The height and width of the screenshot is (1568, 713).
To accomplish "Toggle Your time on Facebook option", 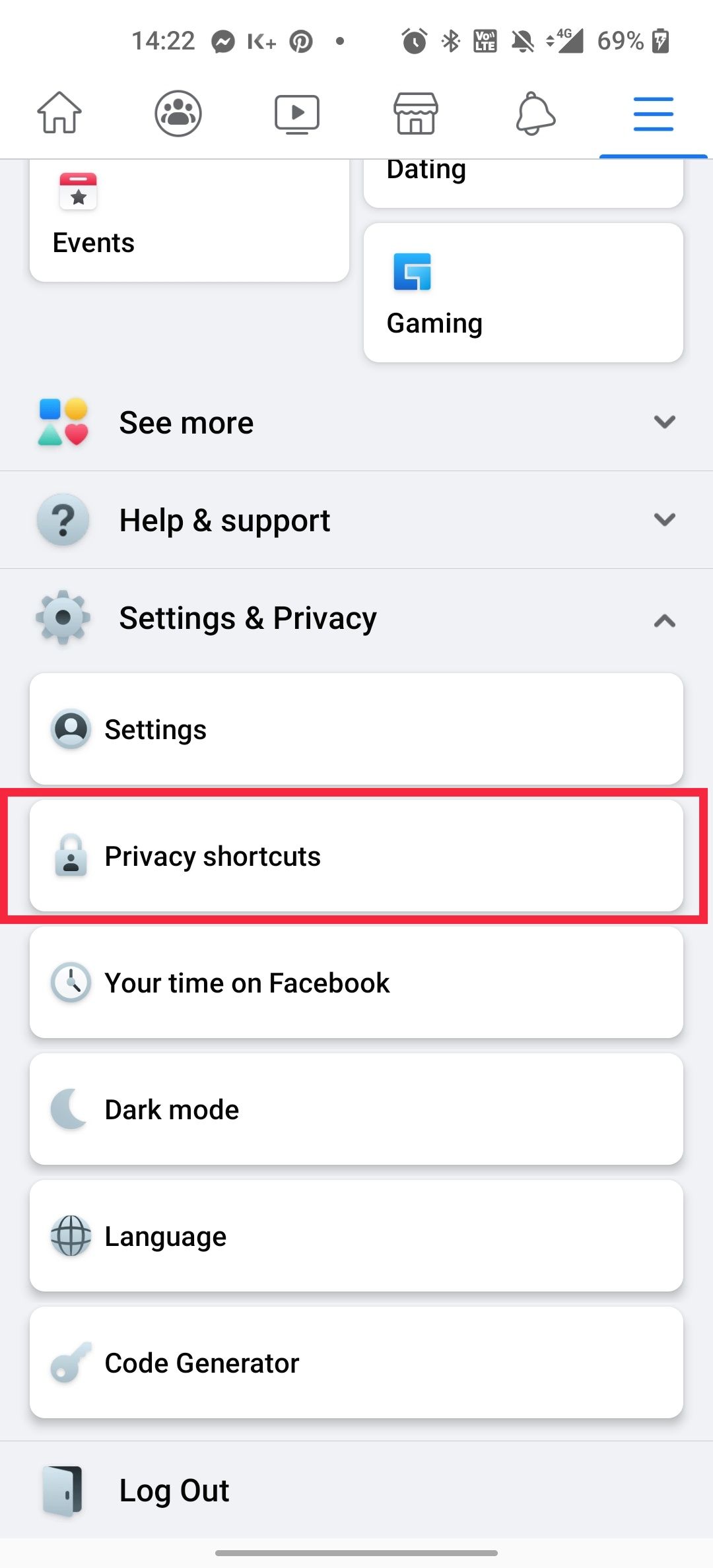I will (x=356, y=983).
